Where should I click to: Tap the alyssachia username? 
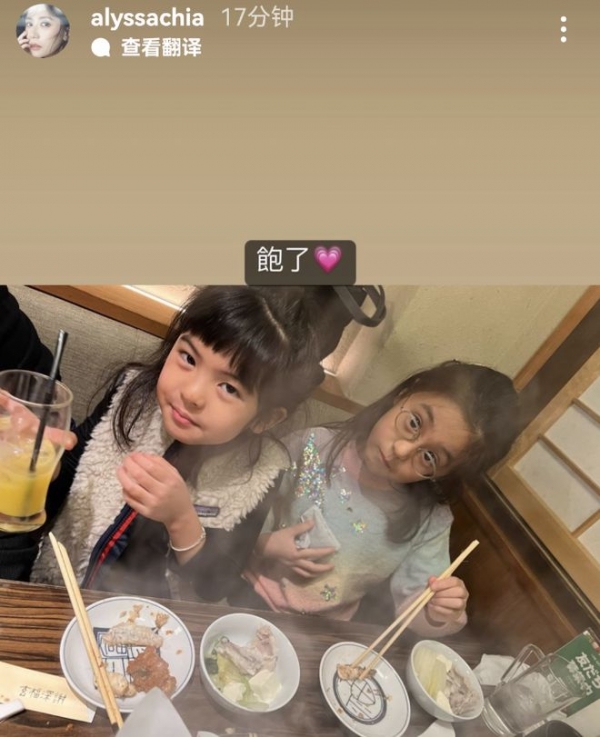(x=147, y=18)
